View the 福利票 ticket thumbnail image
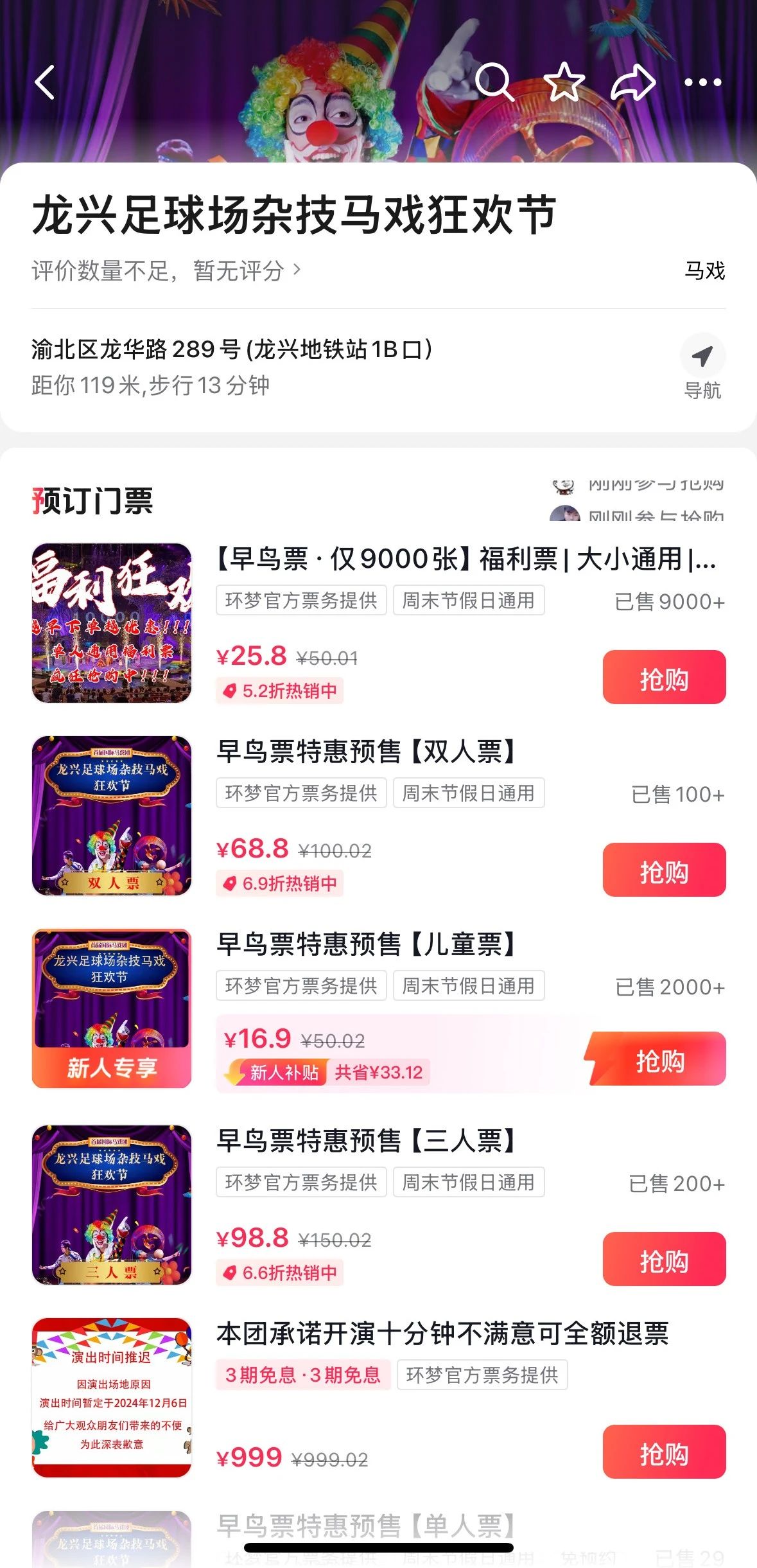 tap(112, 623)
